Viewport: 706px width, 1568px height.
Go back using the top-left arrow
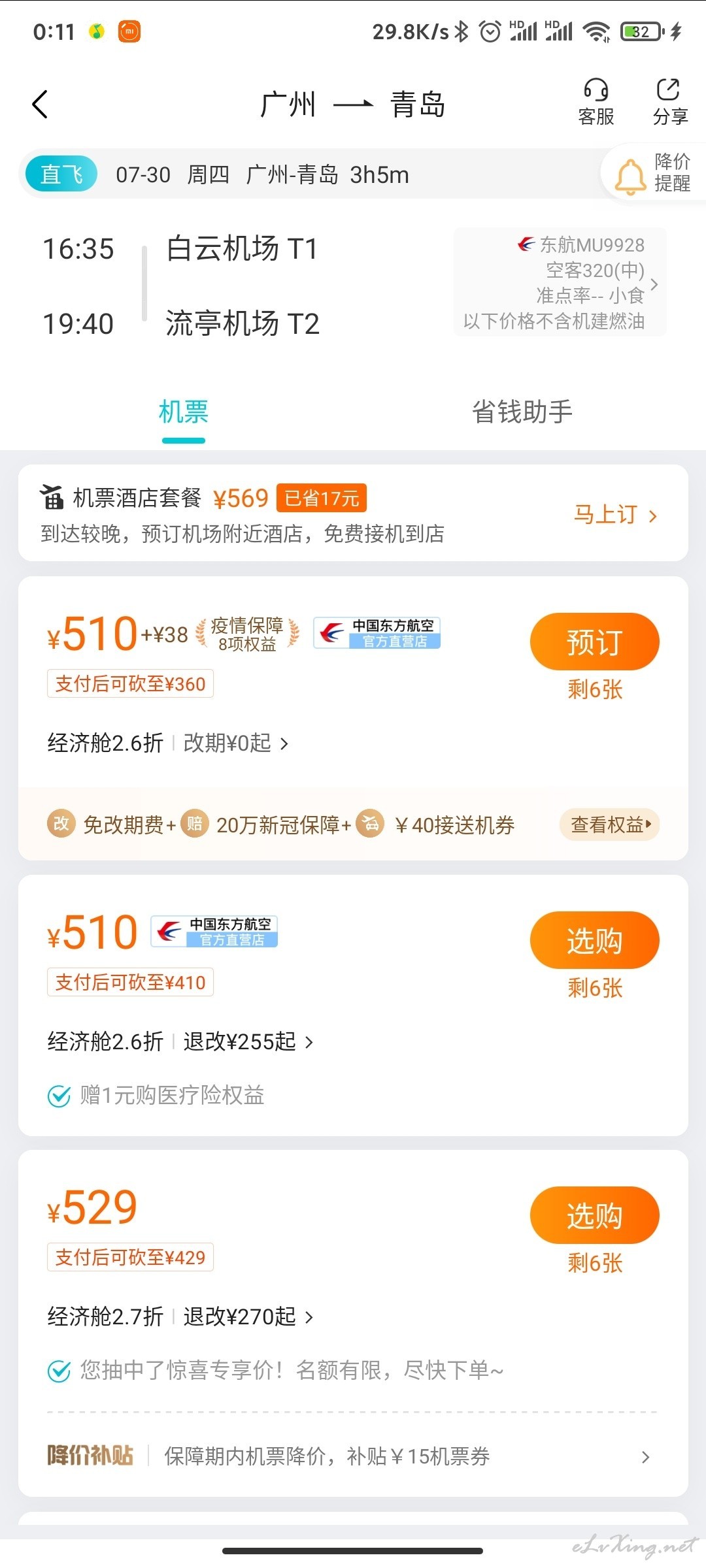click(x=40, y=104)
